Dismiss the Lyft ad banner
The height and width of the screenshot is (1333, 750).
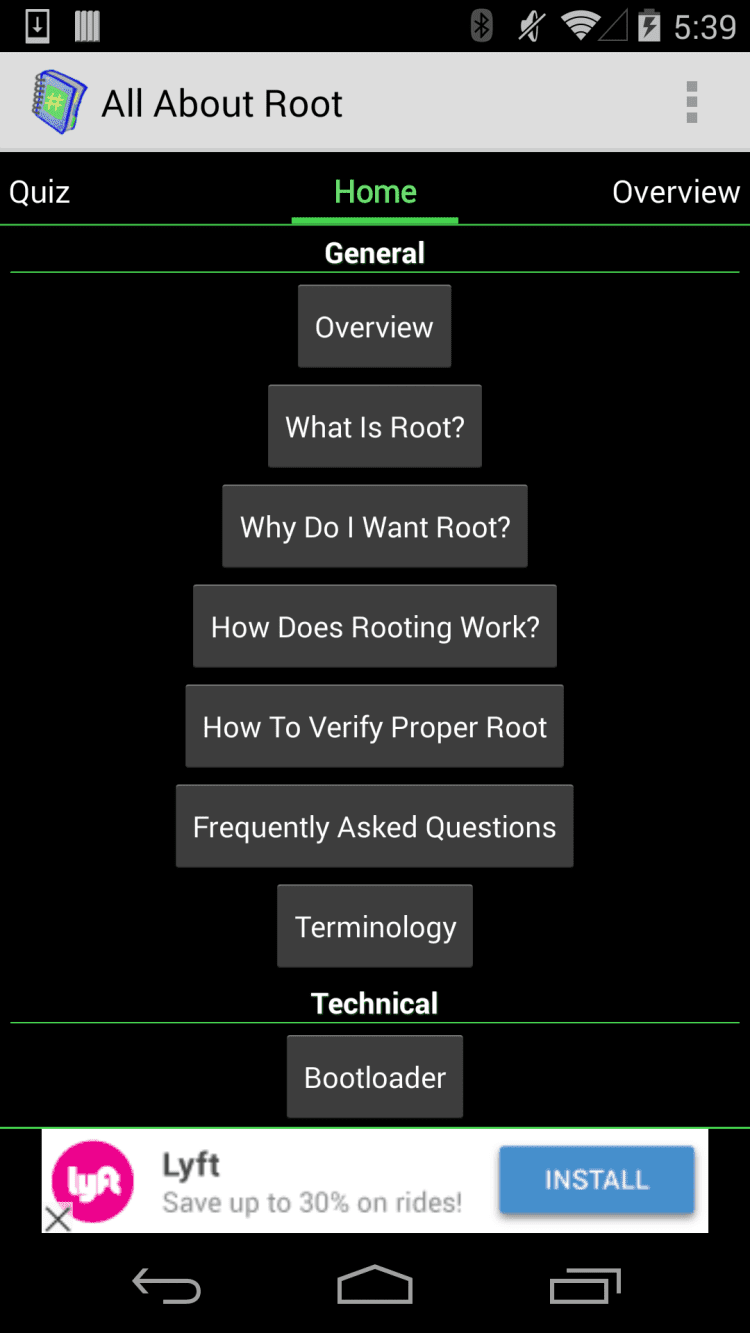coord(58,1218)
